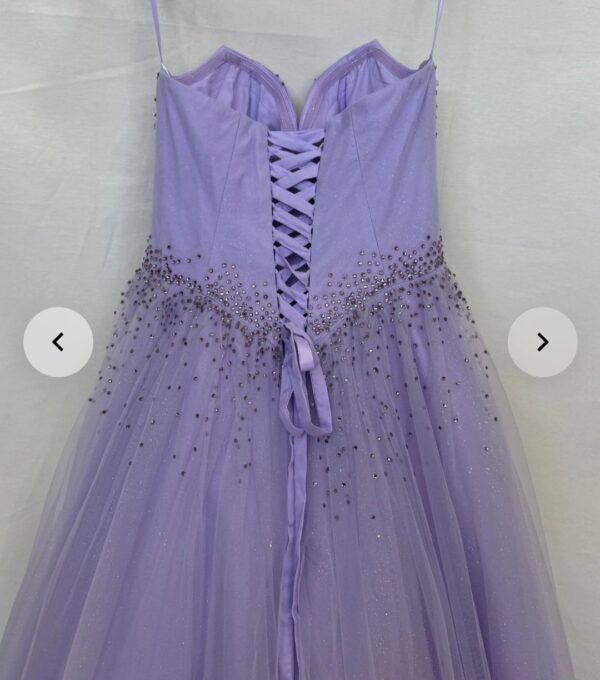The image size is (600, 680).
Task: Show the next dress photo
Action: 542,342
